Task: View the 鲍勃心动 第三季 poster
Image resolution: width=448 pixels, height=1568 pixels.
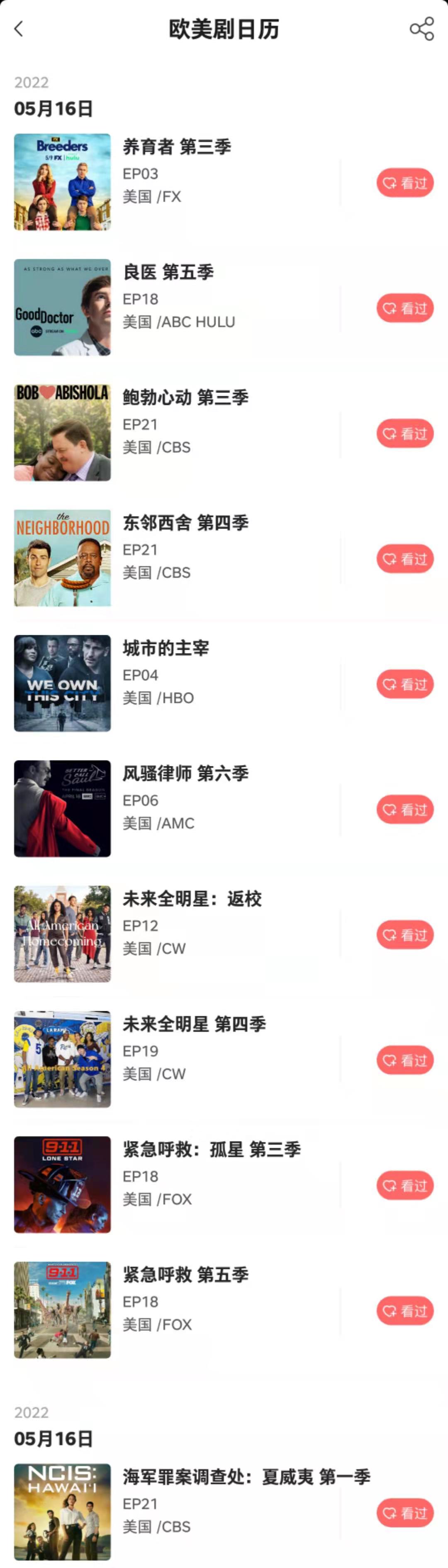Action: pos(62,432)
